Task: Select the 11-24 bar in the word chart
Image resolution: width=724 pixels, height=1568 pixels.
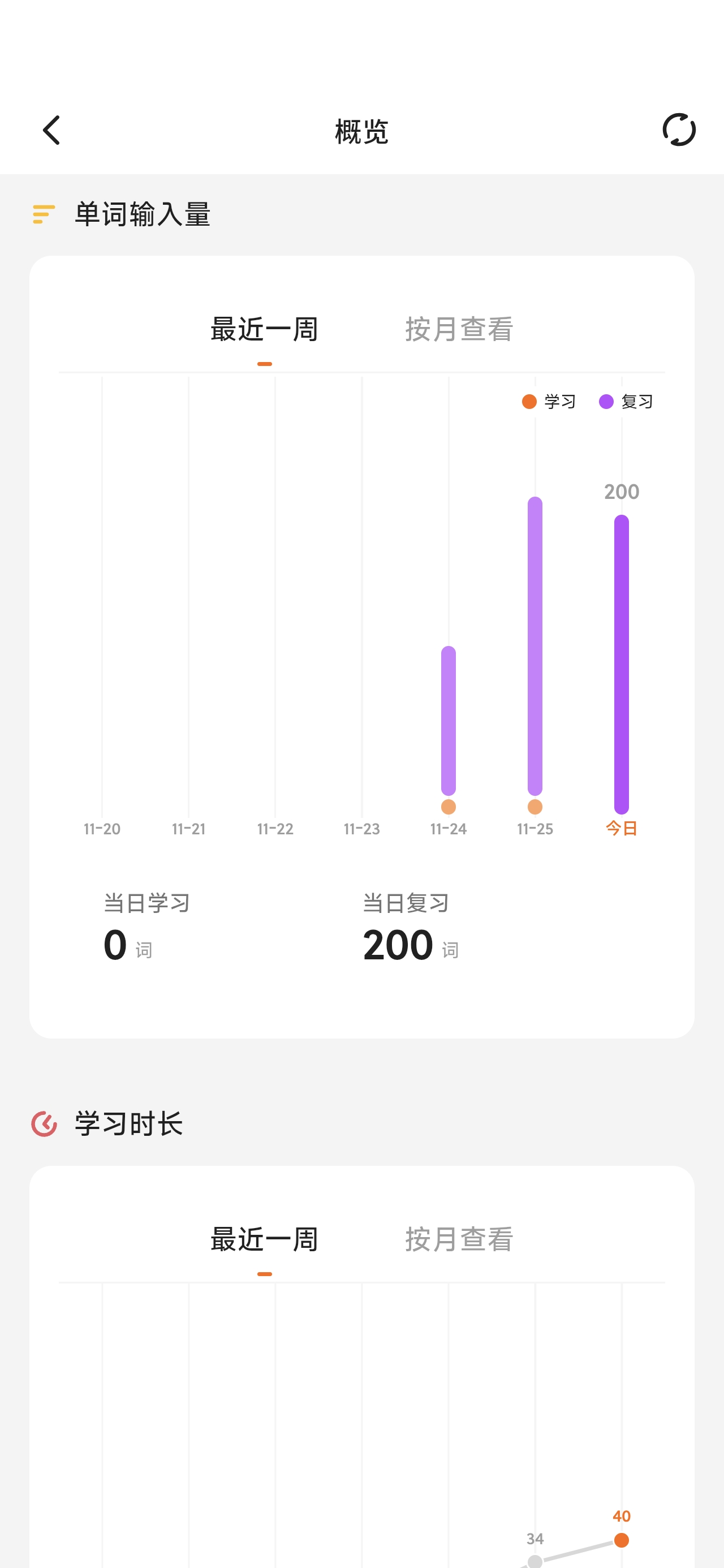Action: tap(448, 721)
